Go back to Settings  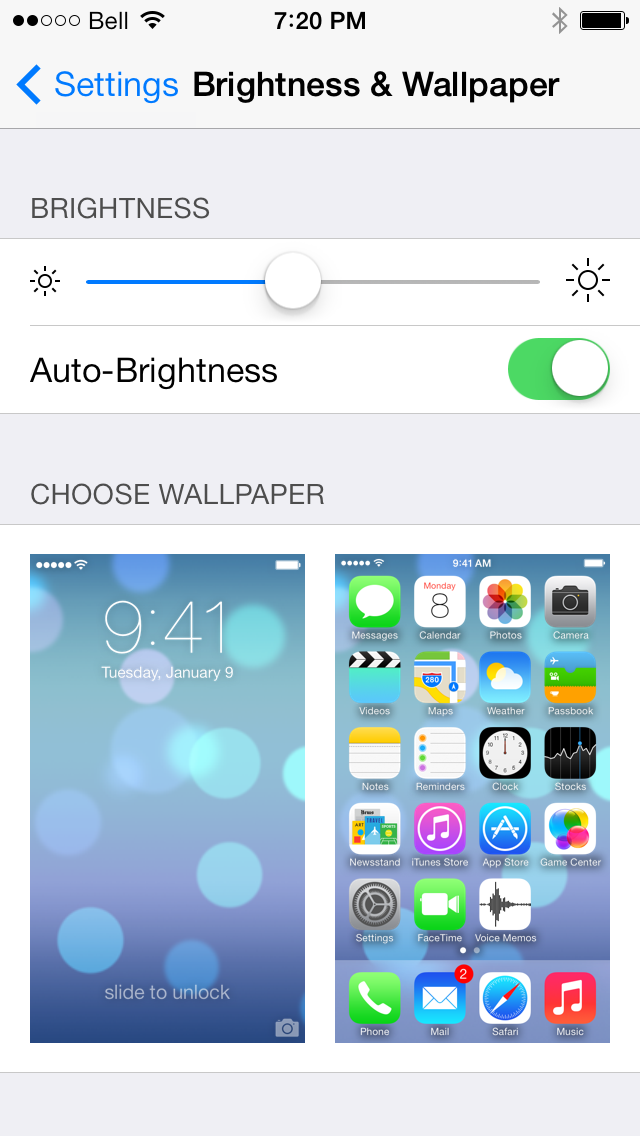(x=97, y=85)
